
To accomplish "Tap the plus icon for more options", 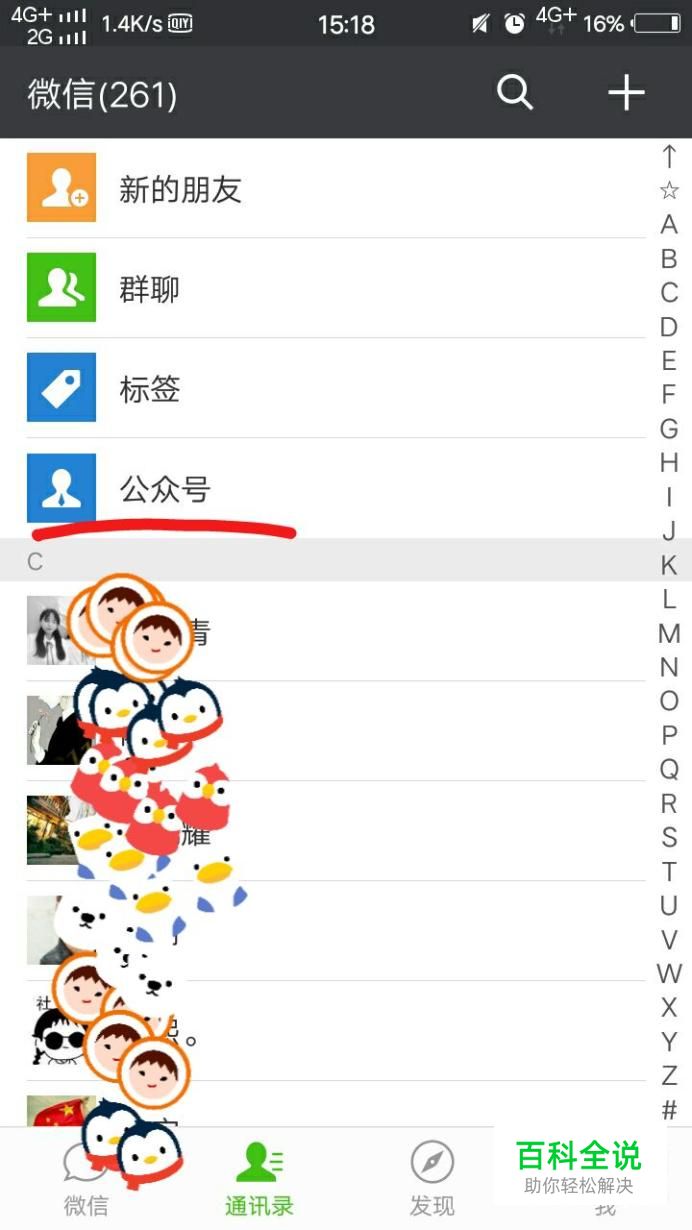I will tap(626, 93).
